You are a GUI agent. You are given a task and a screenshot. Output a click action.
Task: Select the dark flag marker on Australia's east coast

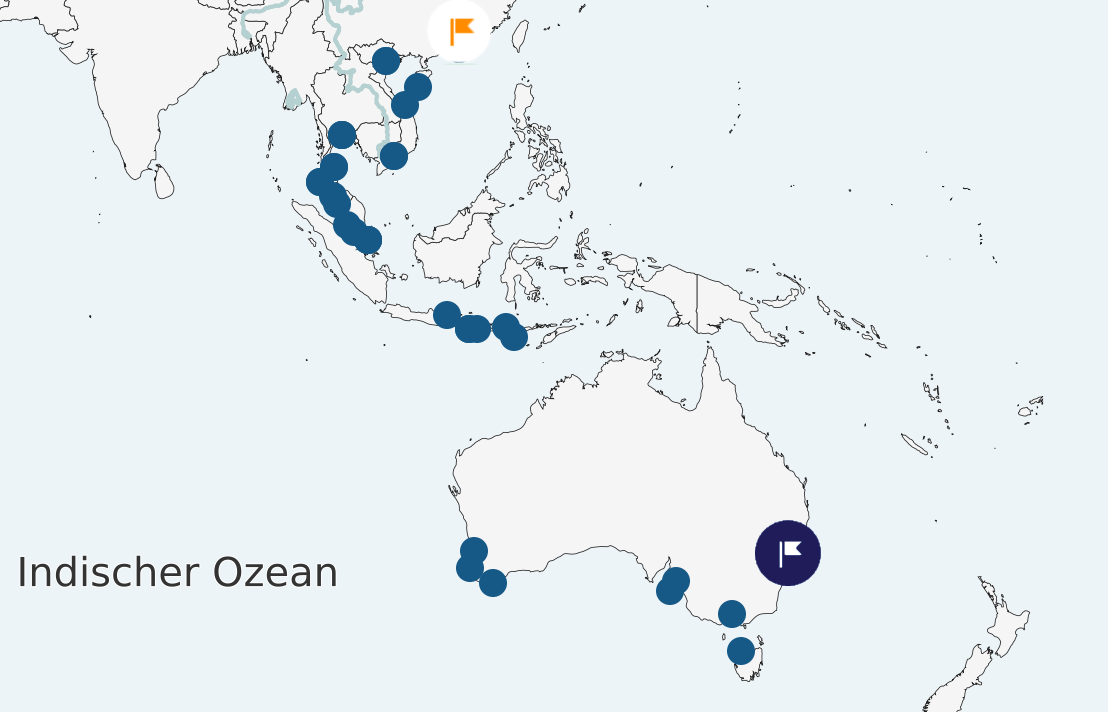click(x=788, y=553)
